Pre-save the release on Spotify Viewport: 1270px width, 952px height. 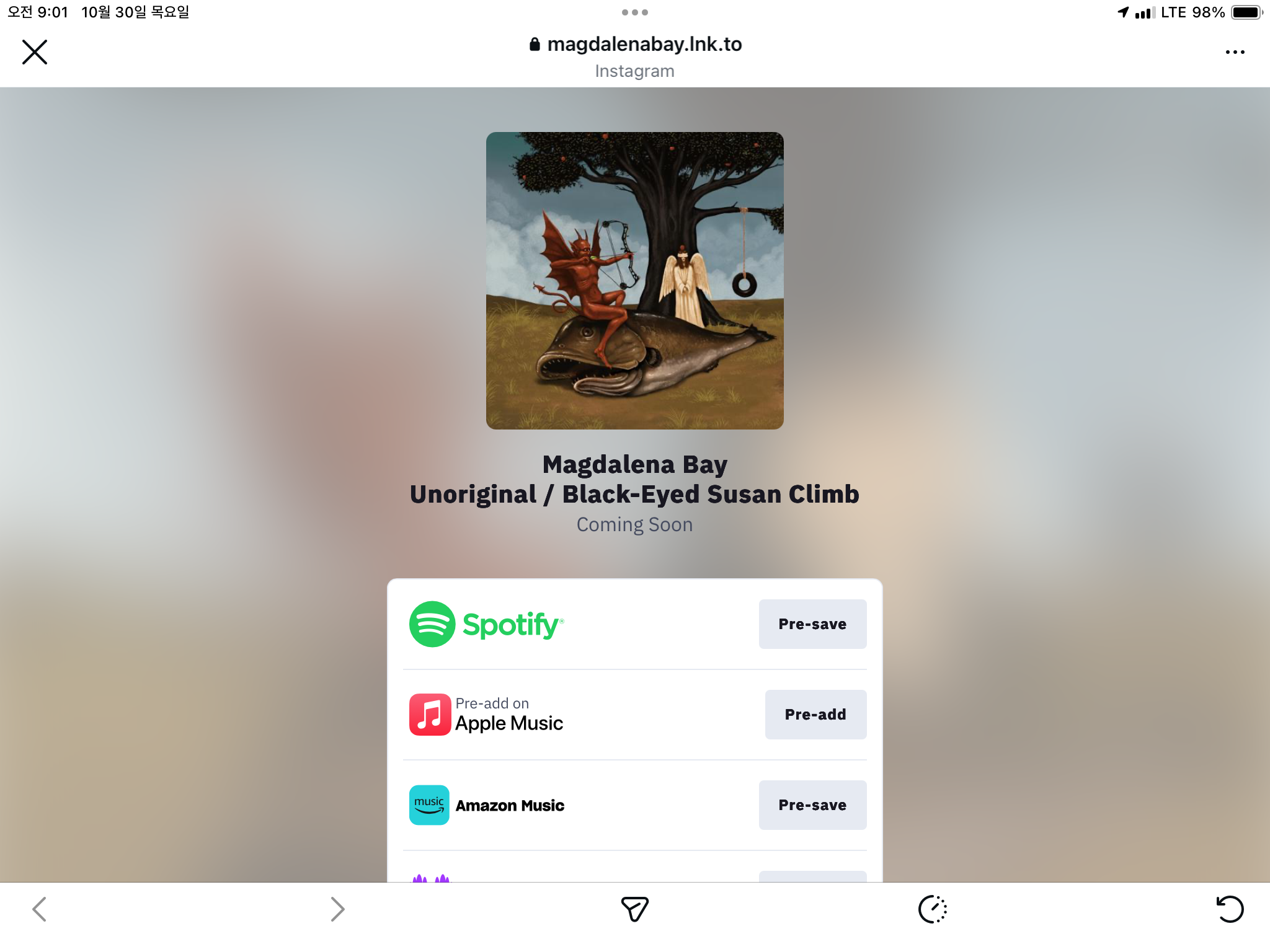click(812, 624)
